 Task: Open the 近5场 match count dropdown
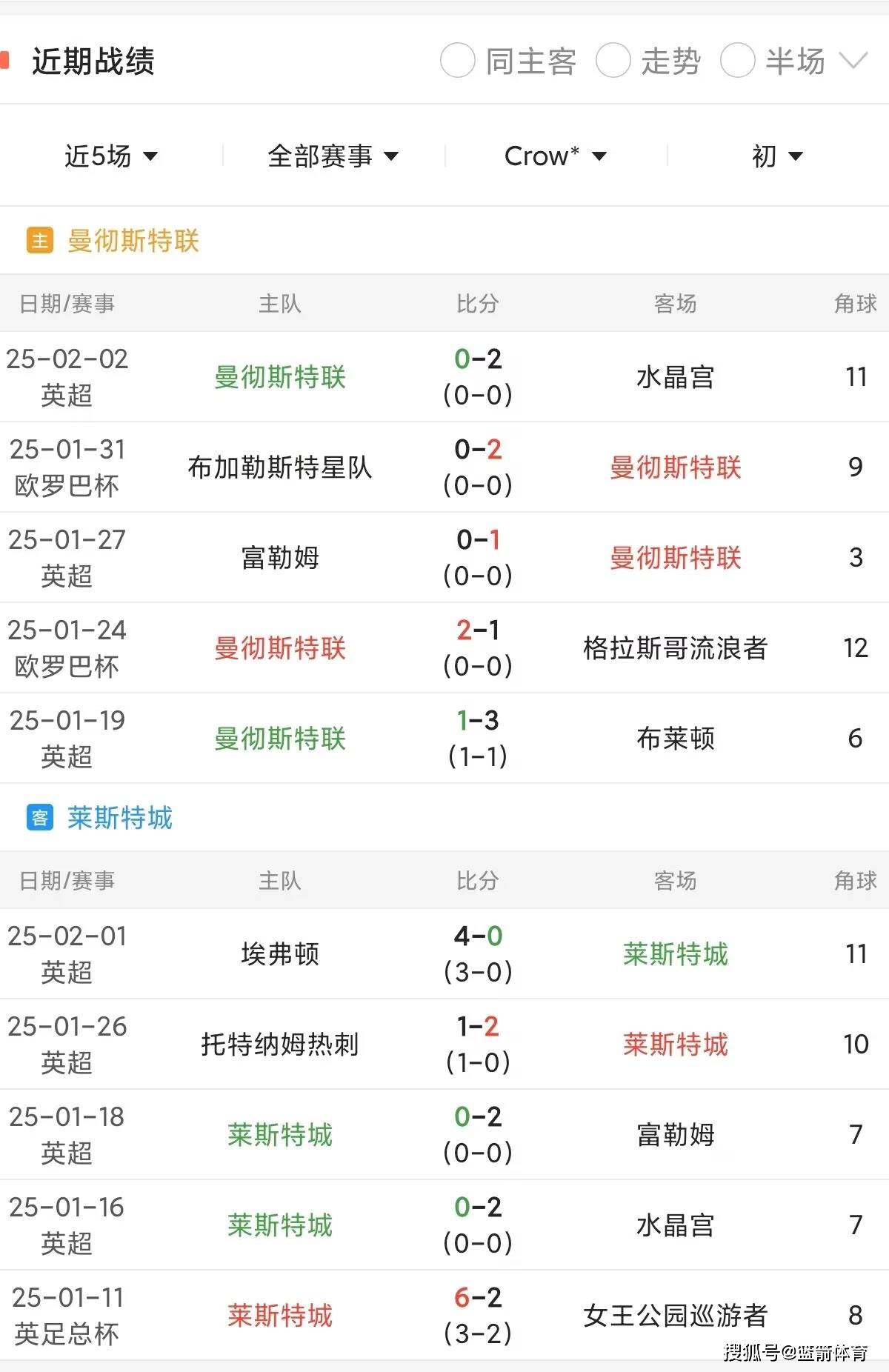coord(111,156)
